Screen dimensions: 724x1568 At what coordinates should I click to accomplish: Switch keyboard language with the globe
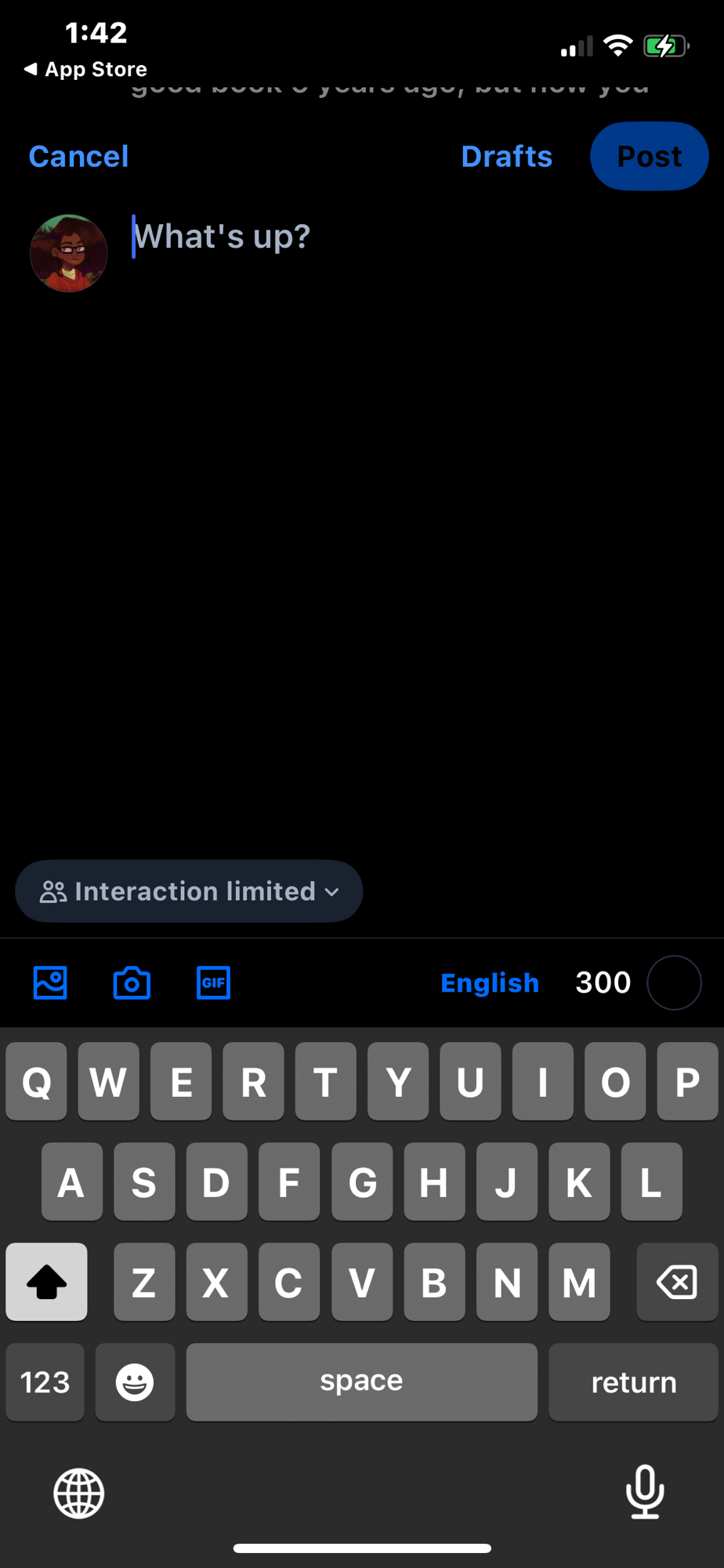[78, 1494]
